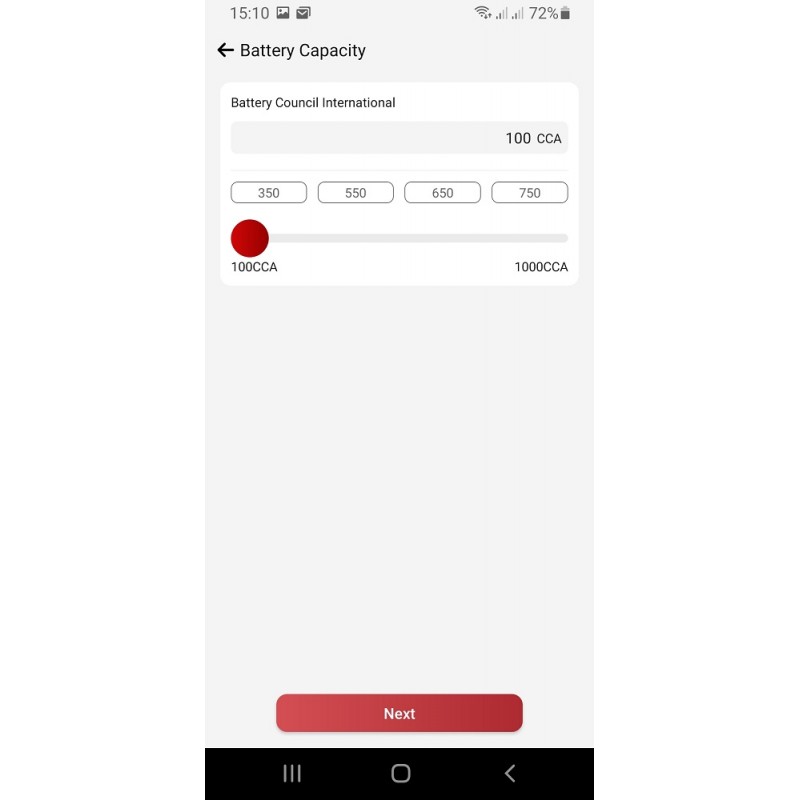This screenshot has height=800, width=800.
Task: Tap the CCA value input field
Action: 399,138
